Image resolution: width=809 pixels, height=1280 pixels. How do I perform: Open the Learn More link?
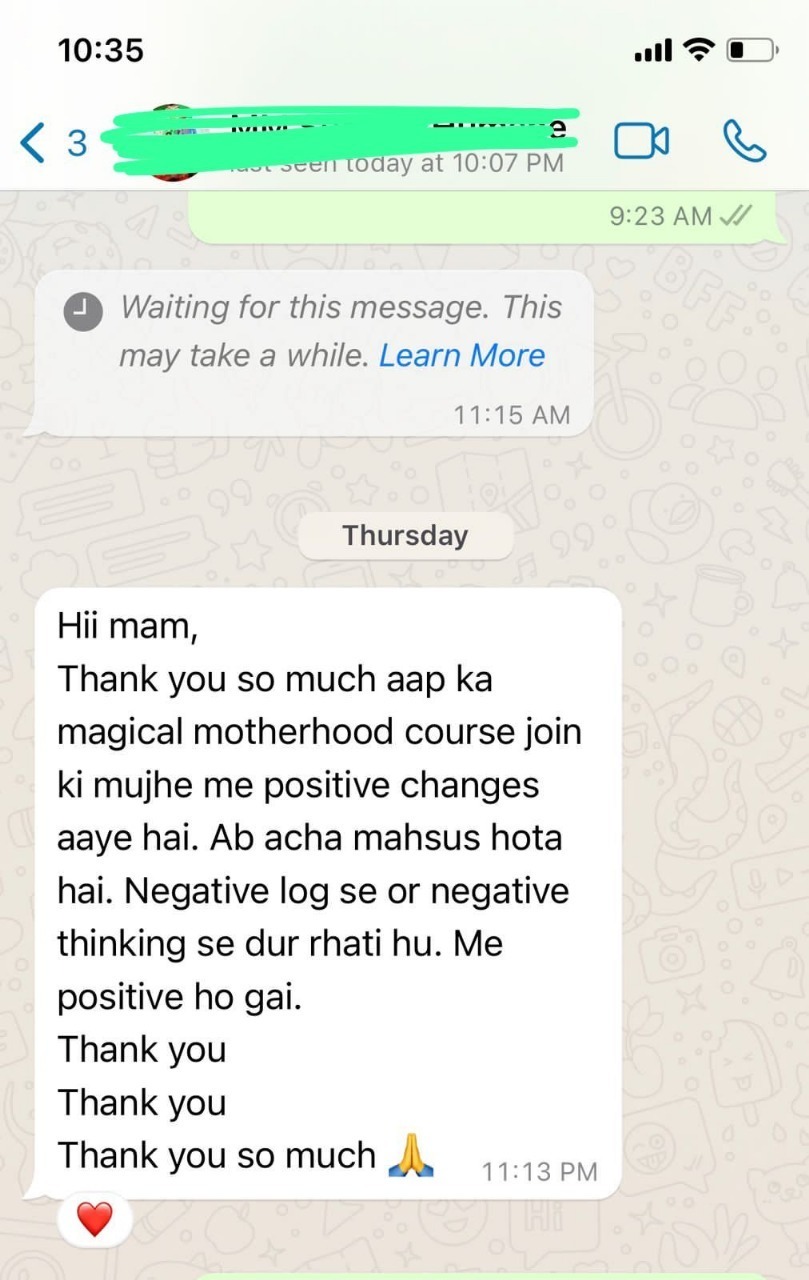[462, 355]
